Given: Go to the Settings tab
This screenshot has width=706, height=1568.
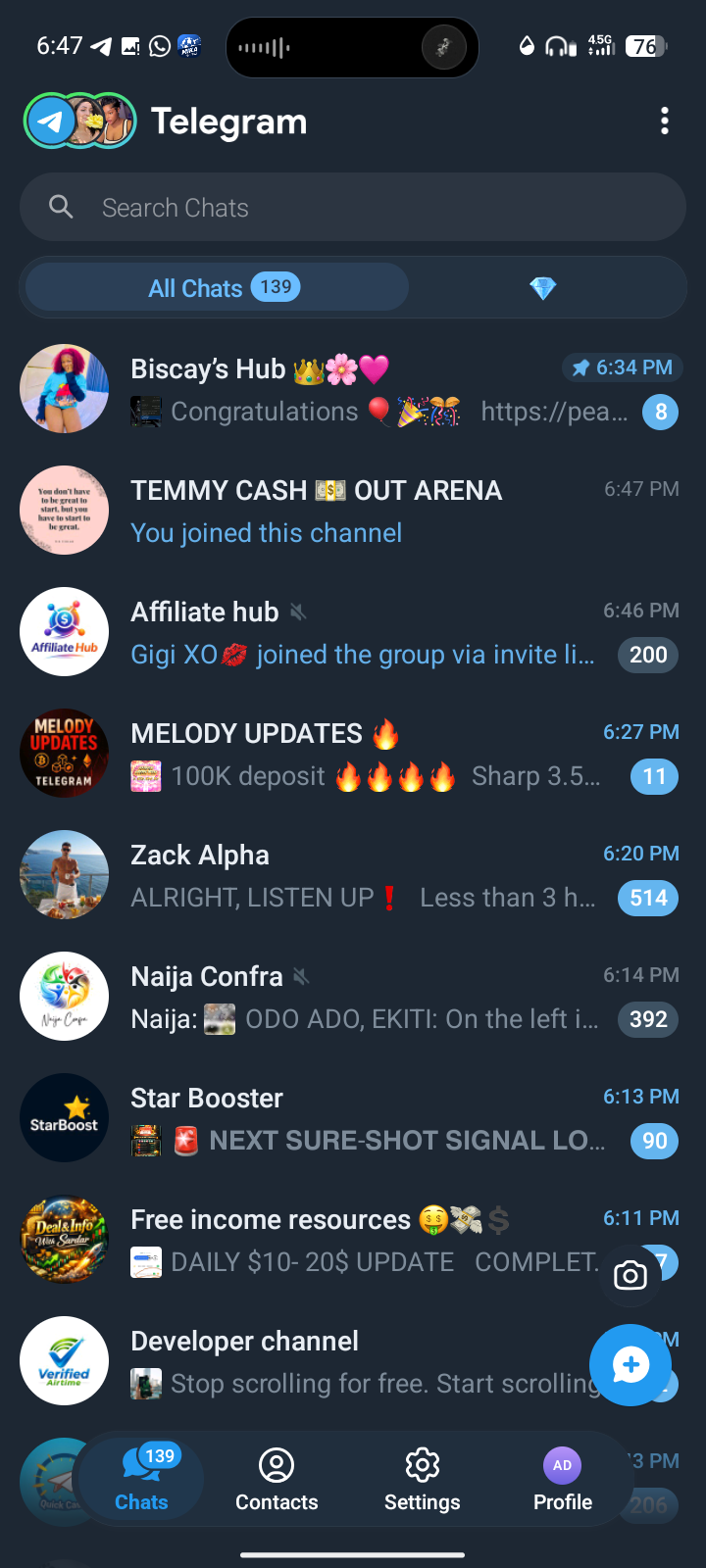Looking at the screenshot, I should tap(422, 1480).
